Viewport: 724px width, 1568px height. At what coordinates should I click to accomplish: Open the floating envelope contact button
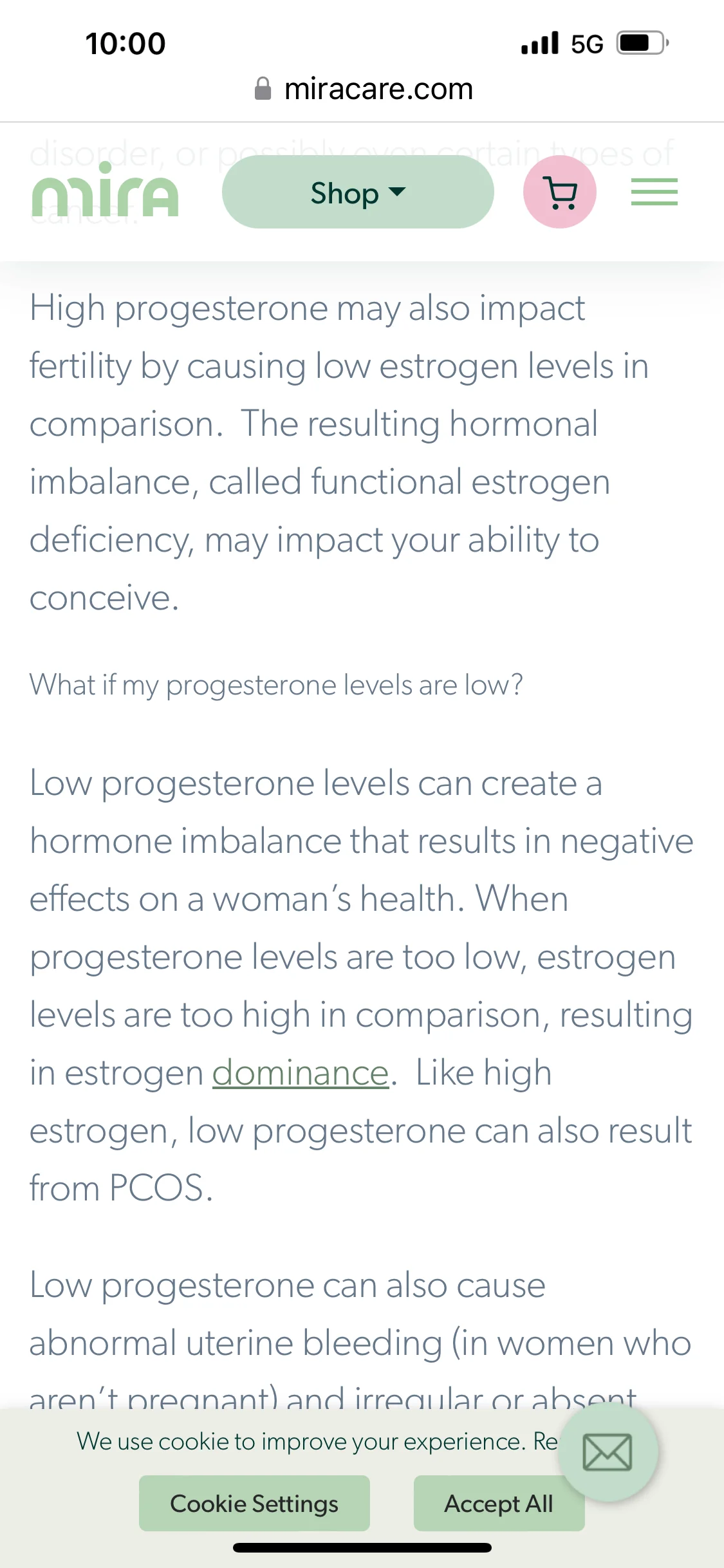[608, 1452]
